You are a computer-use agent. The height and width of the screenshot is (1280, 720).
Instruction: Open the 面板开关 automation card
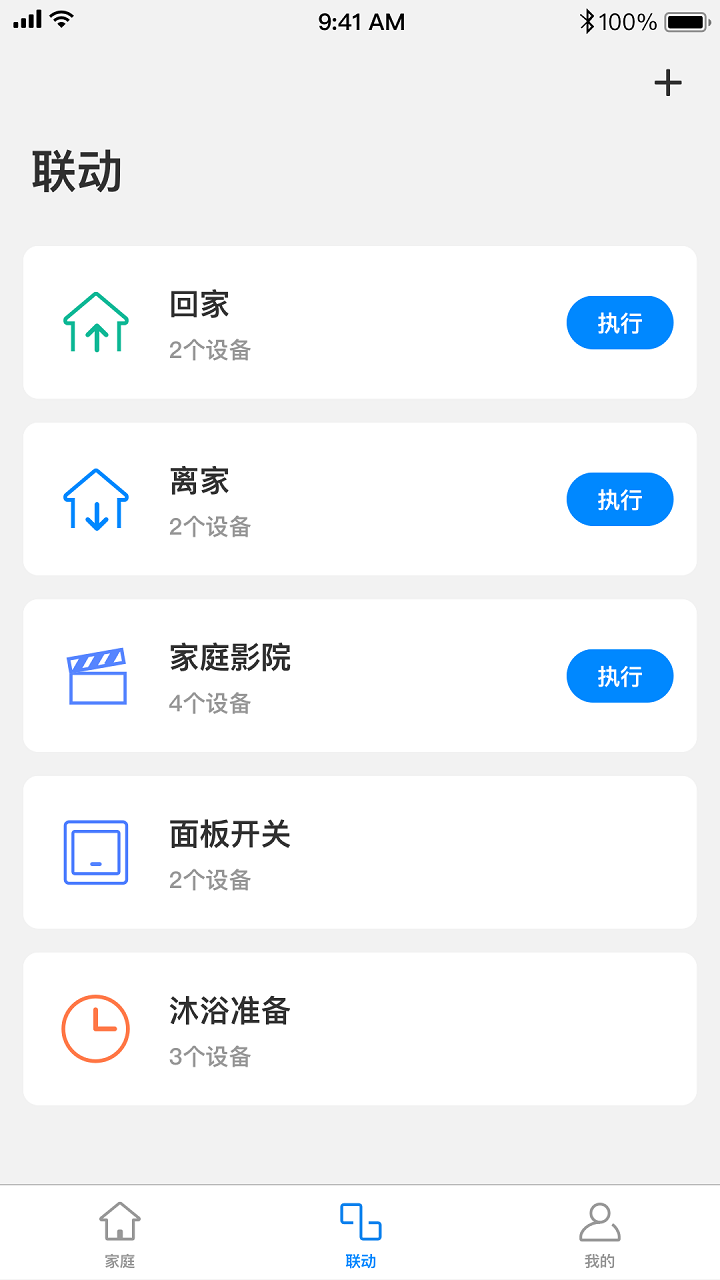point(360,853)
